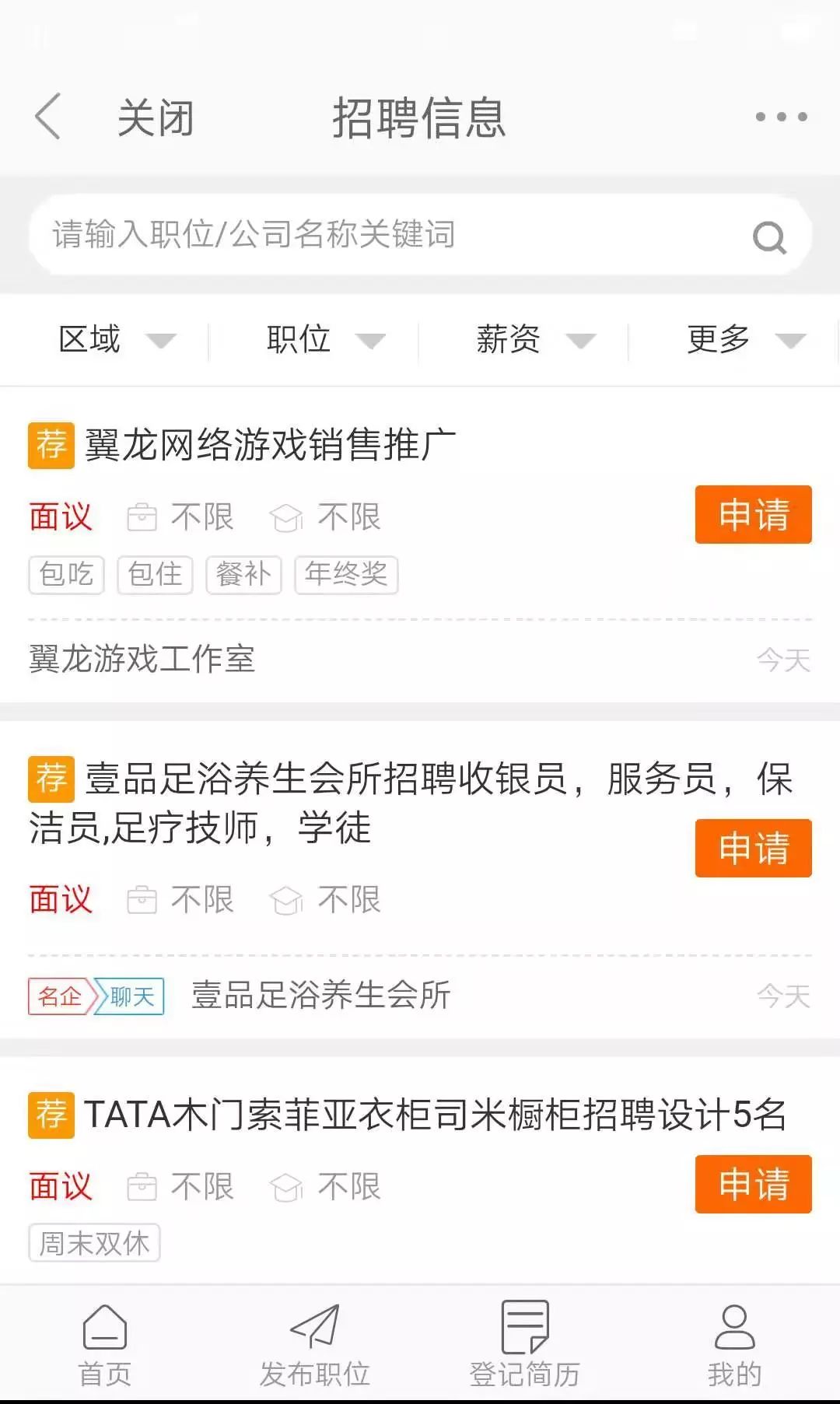
Task: Expand the 薪资 filter dropdown
Action: (x=535, y=339)
